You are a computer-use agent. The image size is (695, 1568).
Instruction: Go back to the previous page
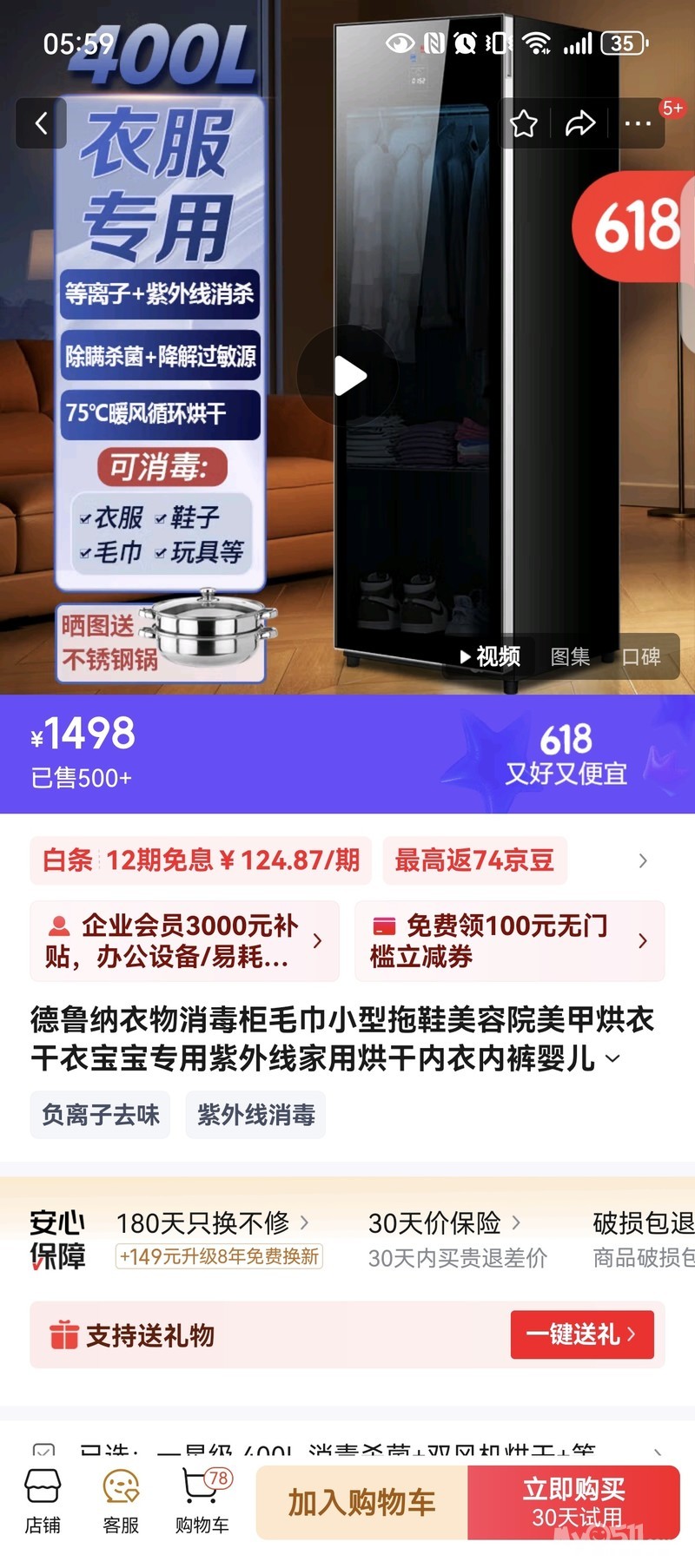(41, 123)
